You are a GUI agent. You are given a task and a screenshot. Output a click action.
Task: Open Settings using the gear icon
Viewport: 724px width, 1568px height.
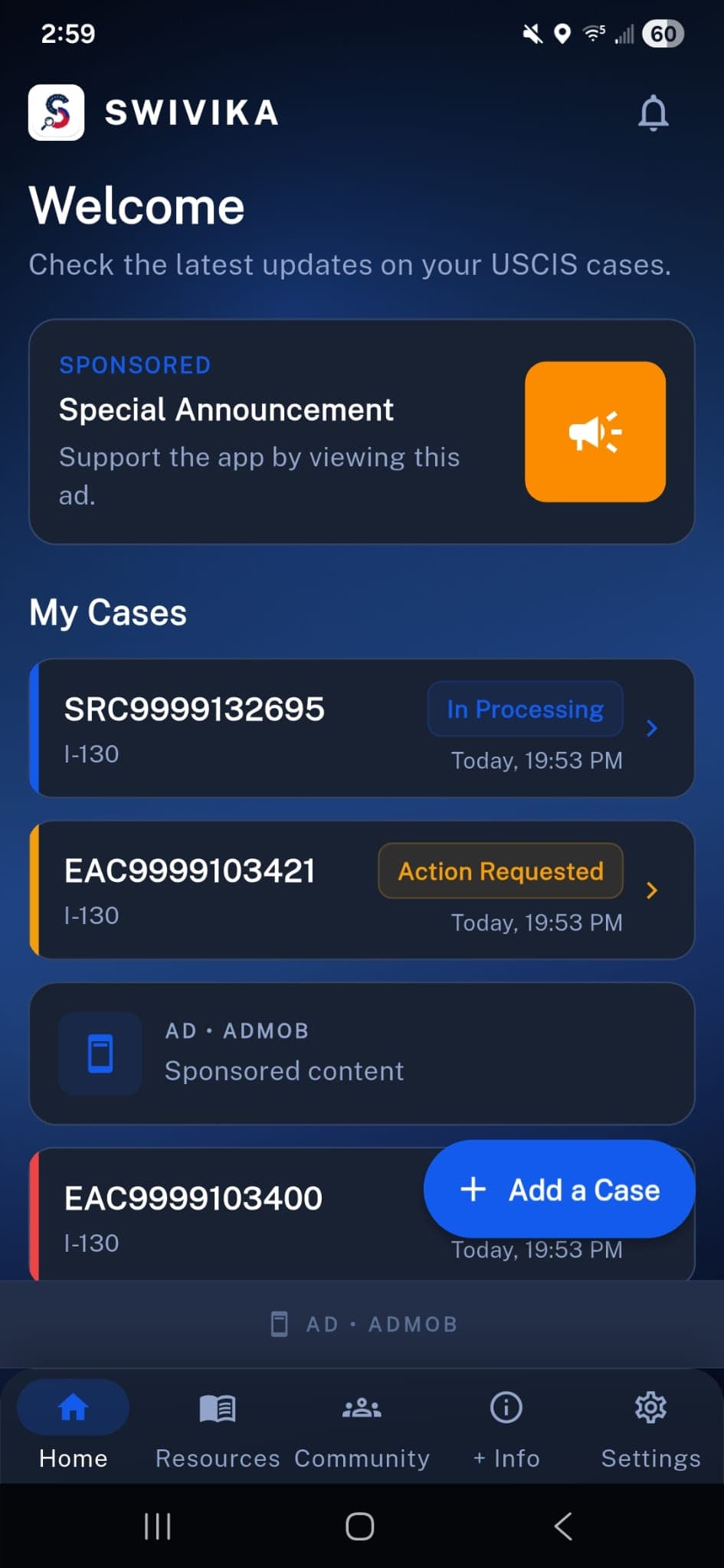tap(650, 1407)
